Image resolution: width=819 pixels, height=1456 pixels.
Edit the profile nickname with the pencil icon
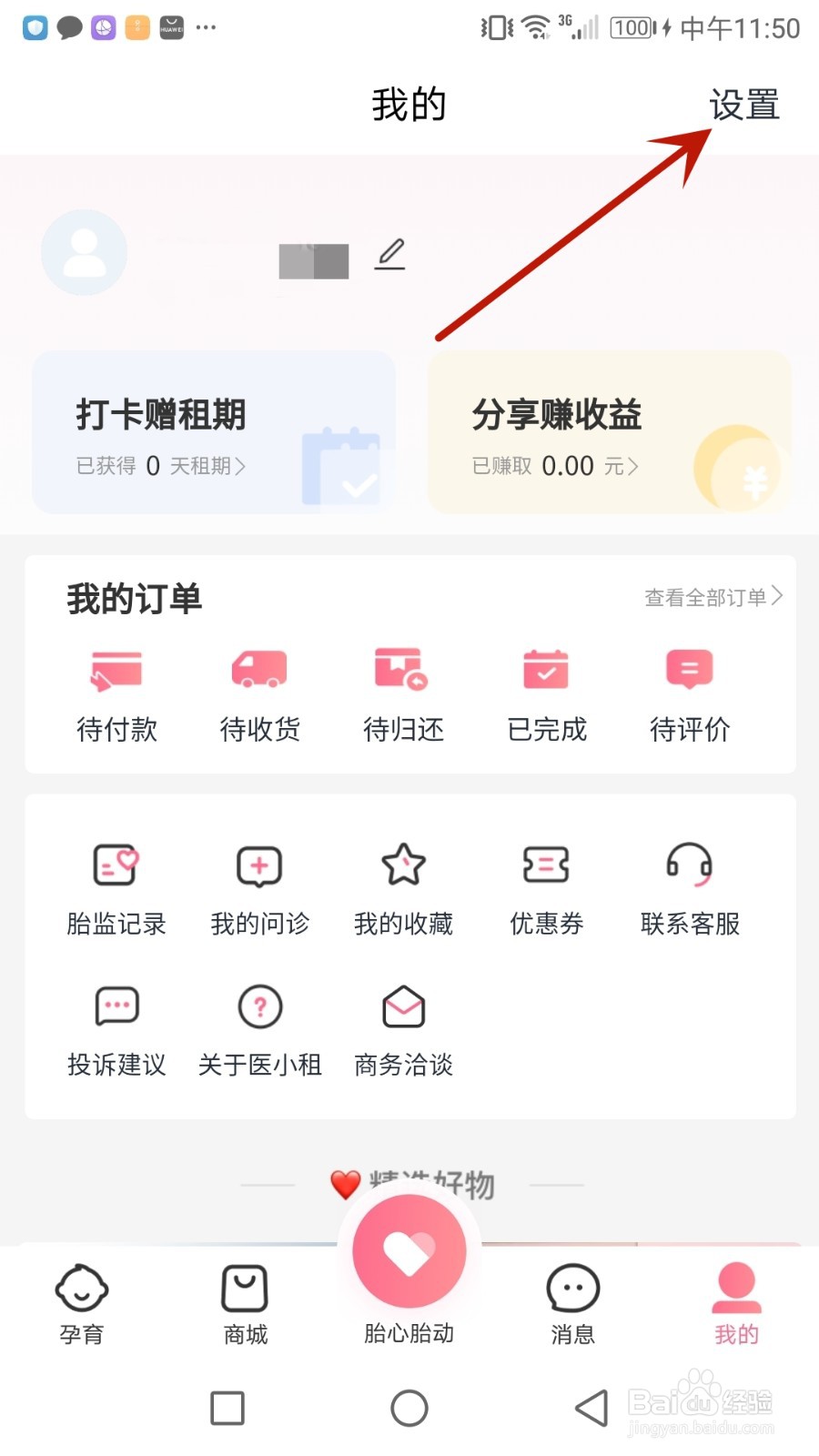click(390, 254)
